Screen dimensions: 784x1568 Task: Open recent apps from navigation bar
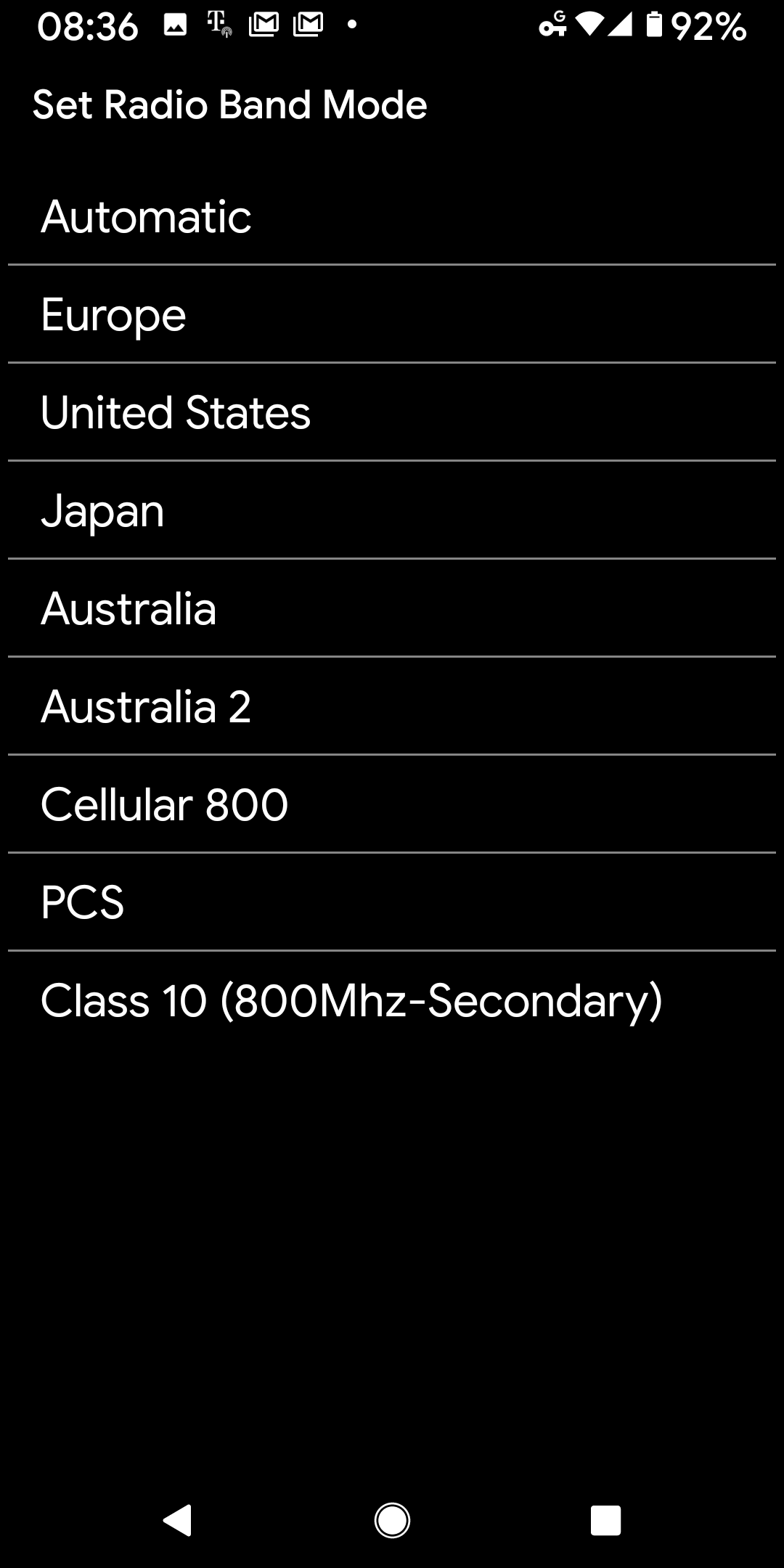coord(605,1520)
